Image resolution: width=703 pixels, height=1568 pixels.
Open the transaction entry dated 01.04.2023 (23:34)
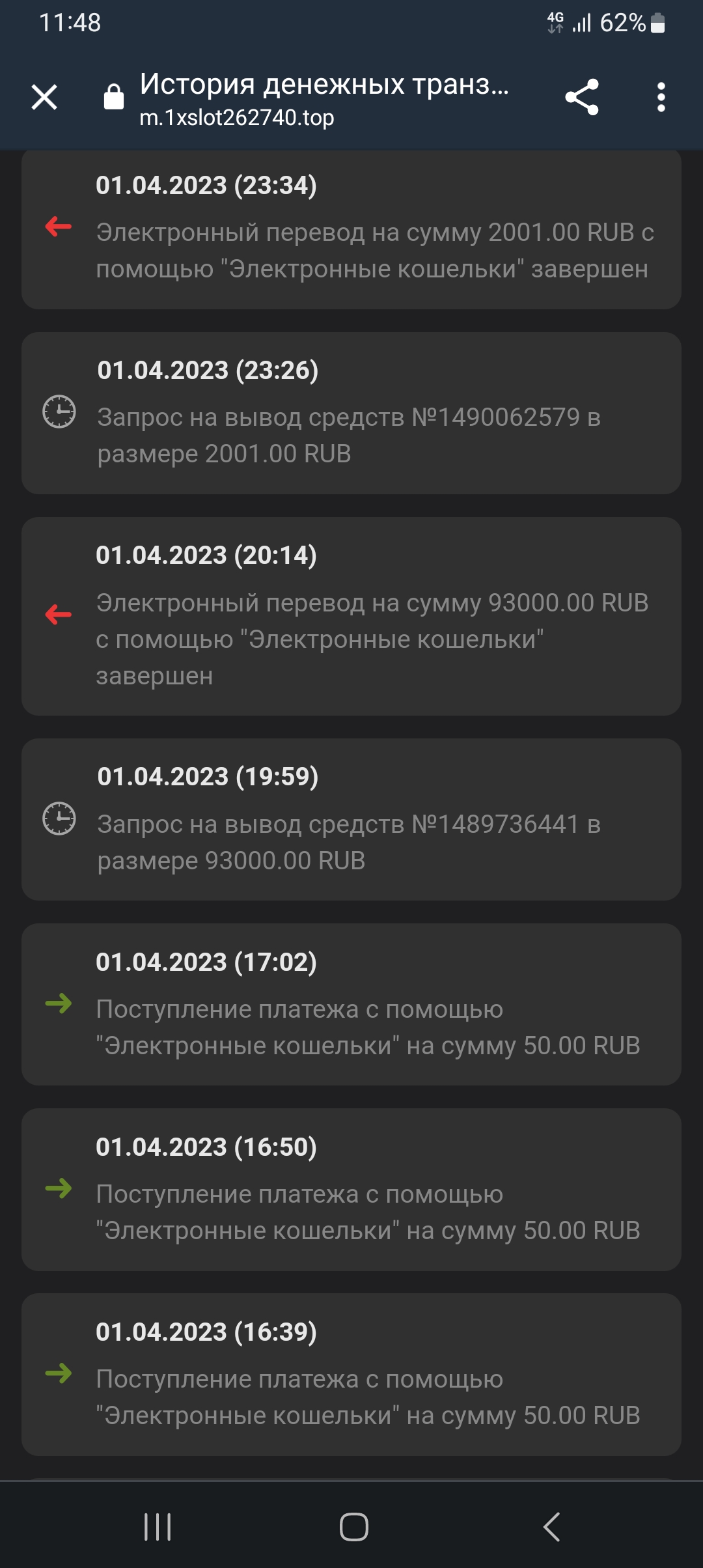point(351,231)
